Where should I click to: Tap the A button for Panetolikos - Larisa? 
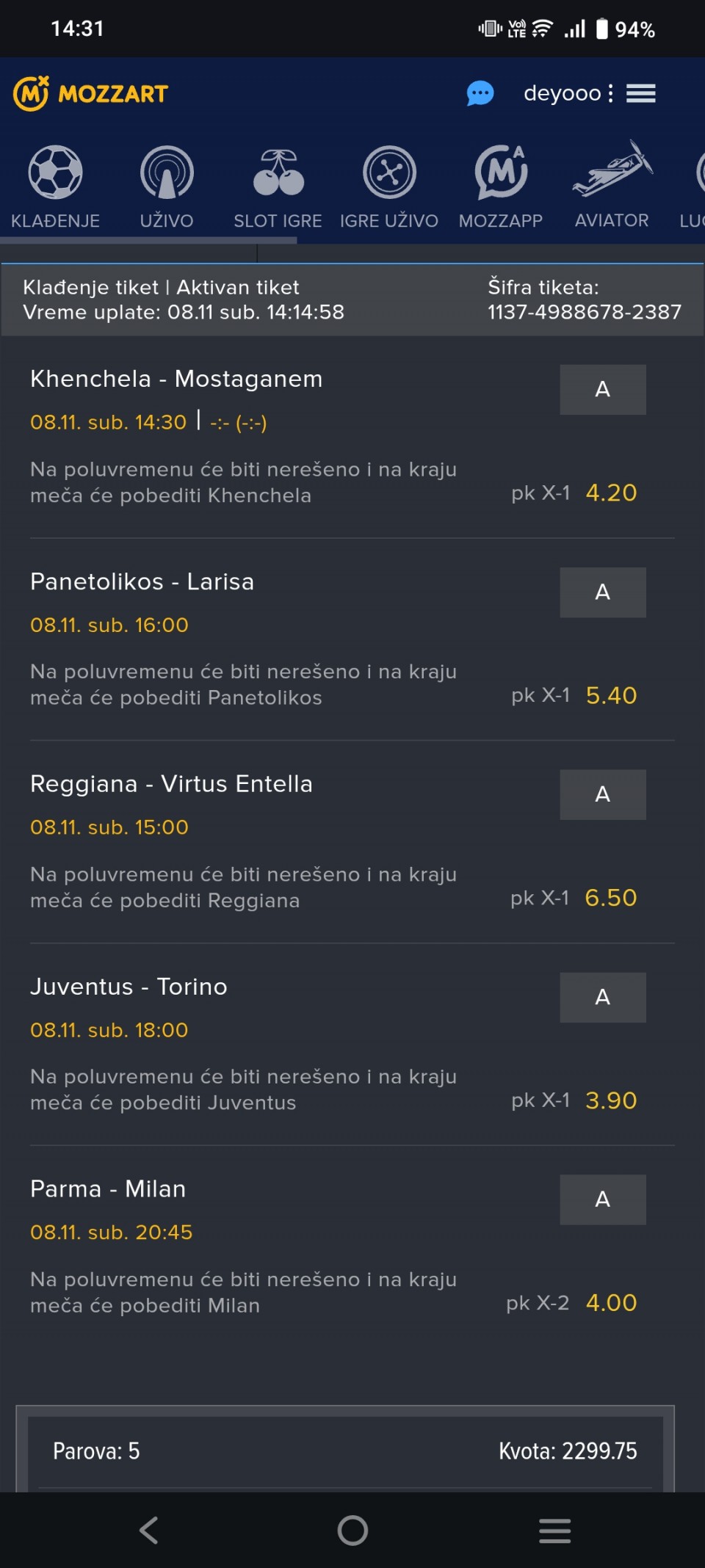(603, 592)
